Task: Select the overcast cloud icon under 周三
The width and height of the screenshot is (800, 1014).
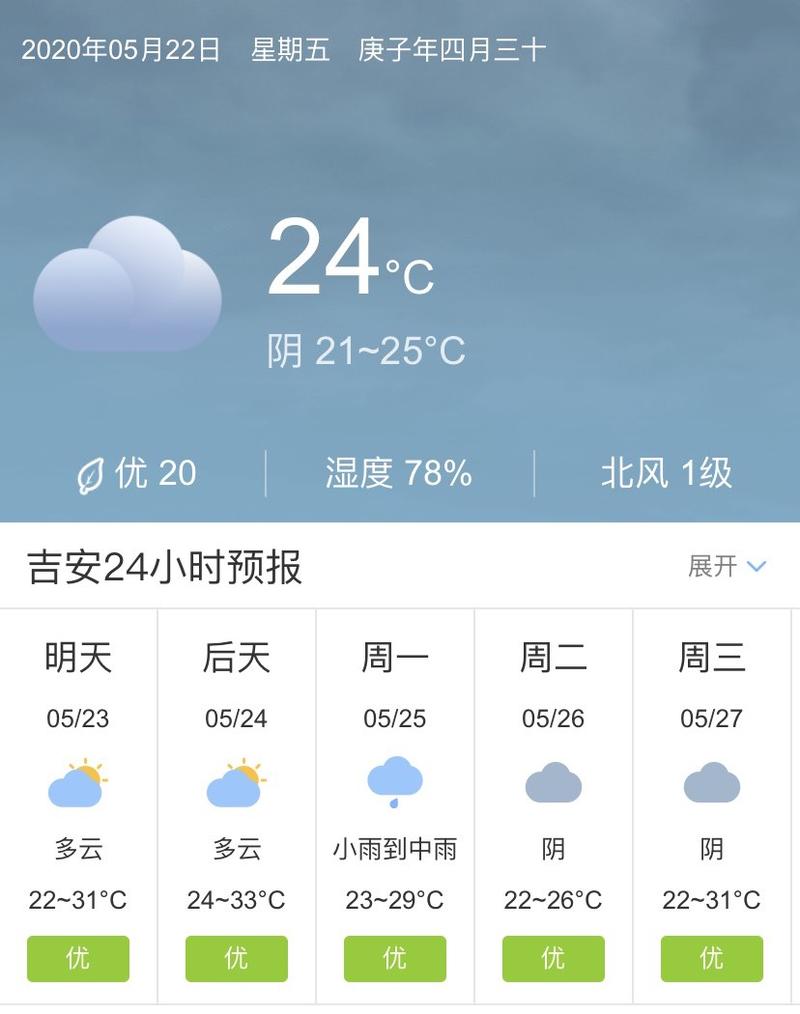Action: (711, 784)
